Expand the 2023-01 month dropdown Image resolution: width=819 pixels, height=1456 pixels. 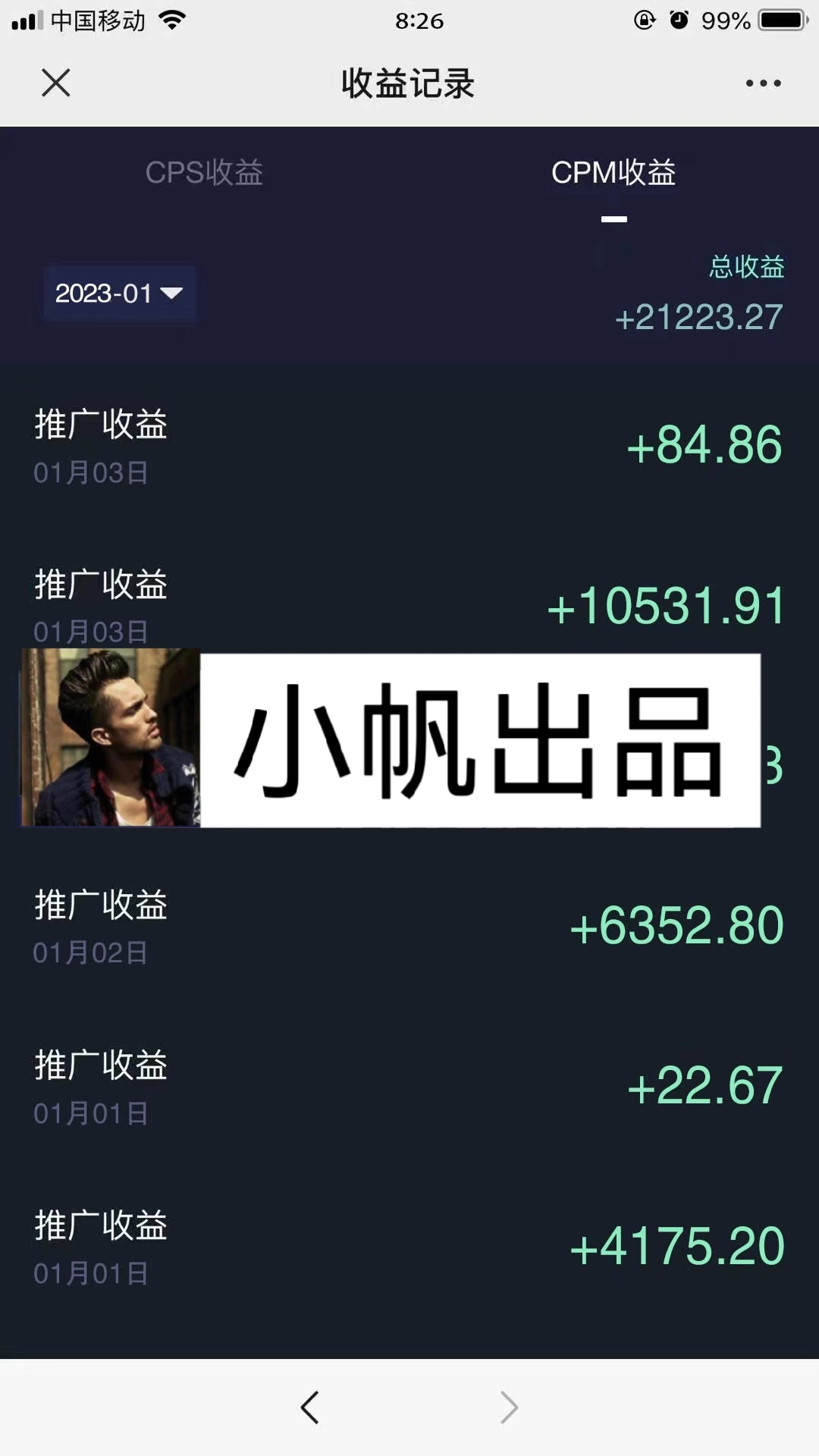coord(119,293)
